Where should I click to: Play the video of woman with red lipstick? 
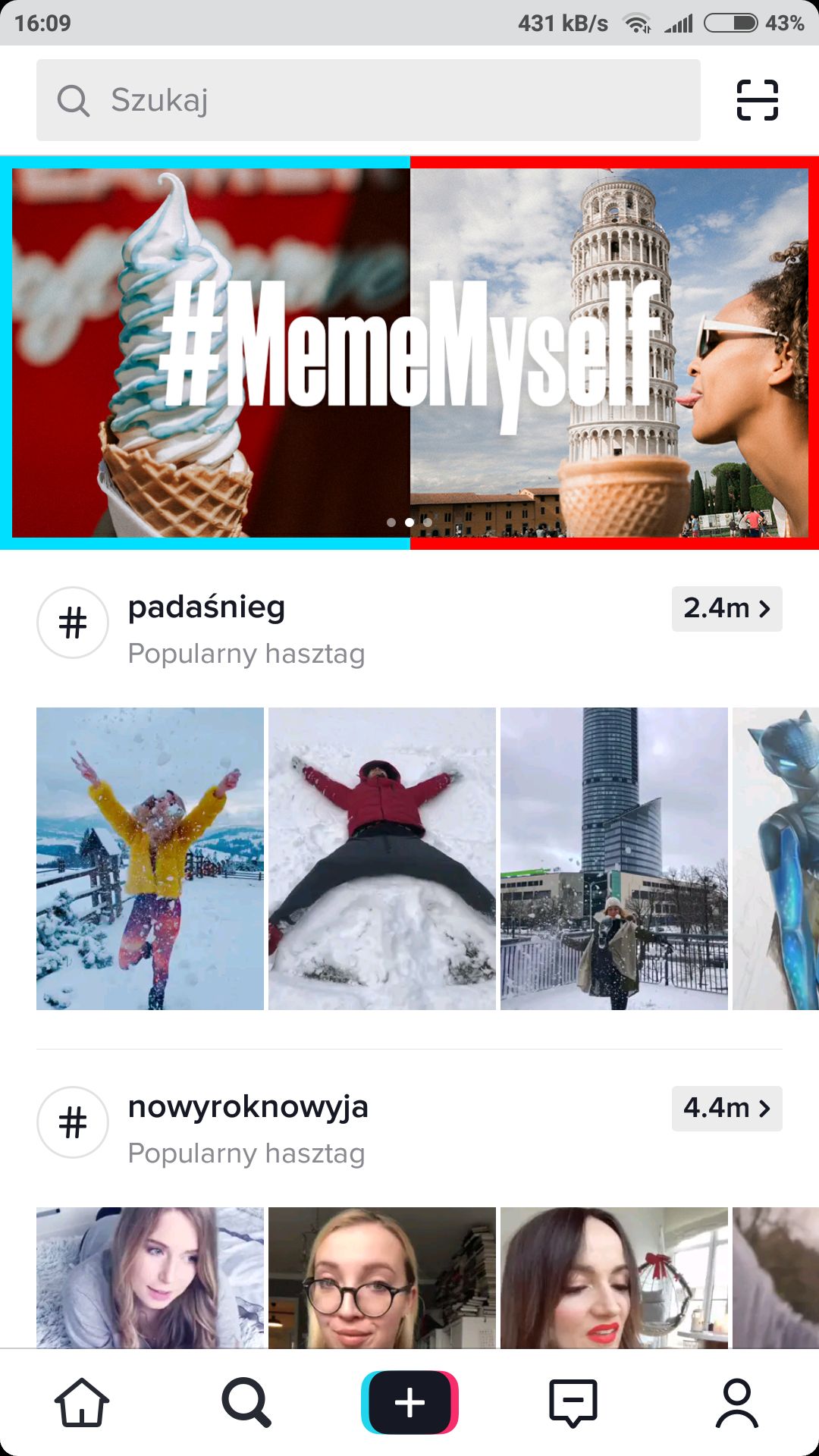point(614,1278)
